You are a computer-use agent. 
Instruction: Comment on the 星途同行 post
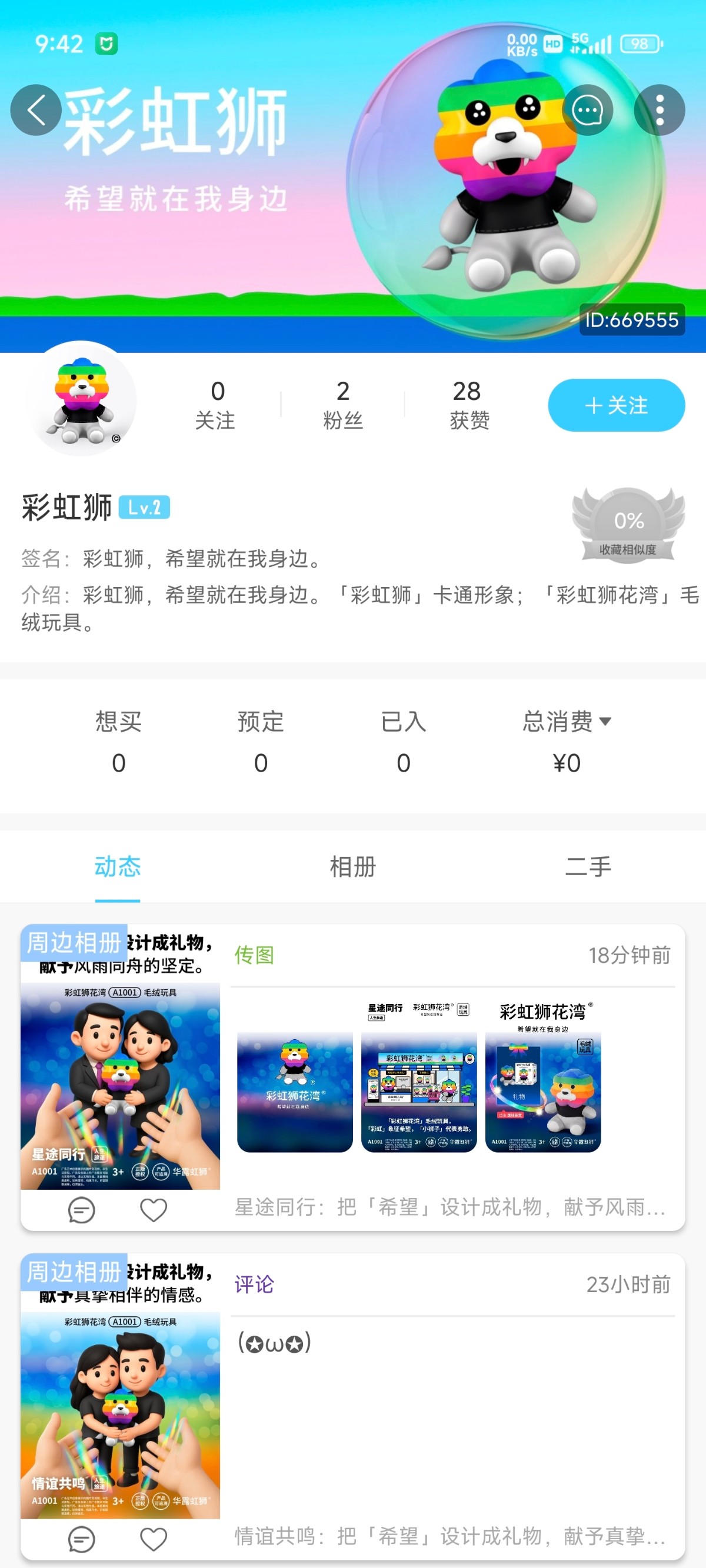coord(81,1210)
